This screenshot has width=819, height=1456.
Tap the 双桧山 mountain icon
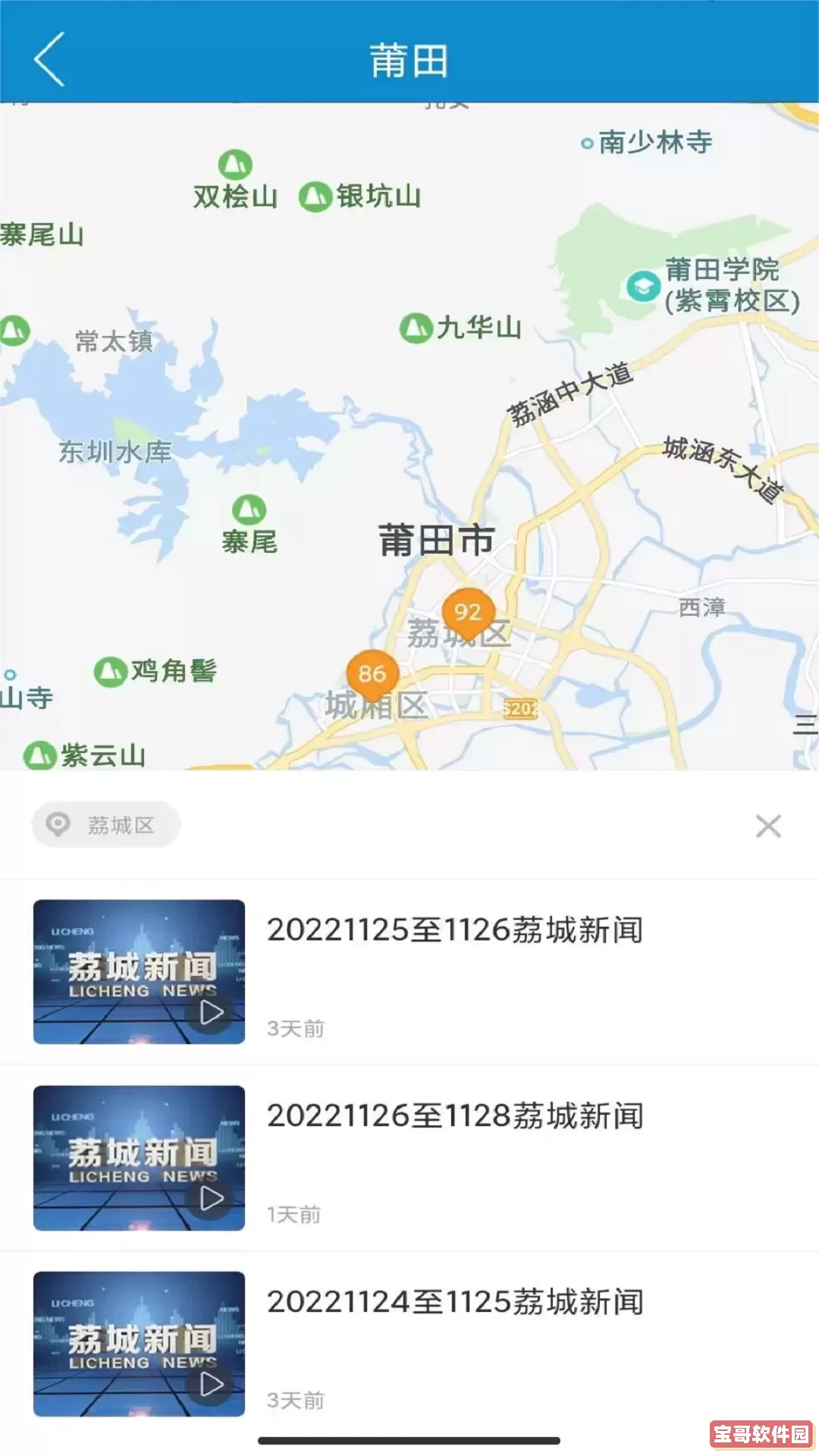[x=236, y=162]
